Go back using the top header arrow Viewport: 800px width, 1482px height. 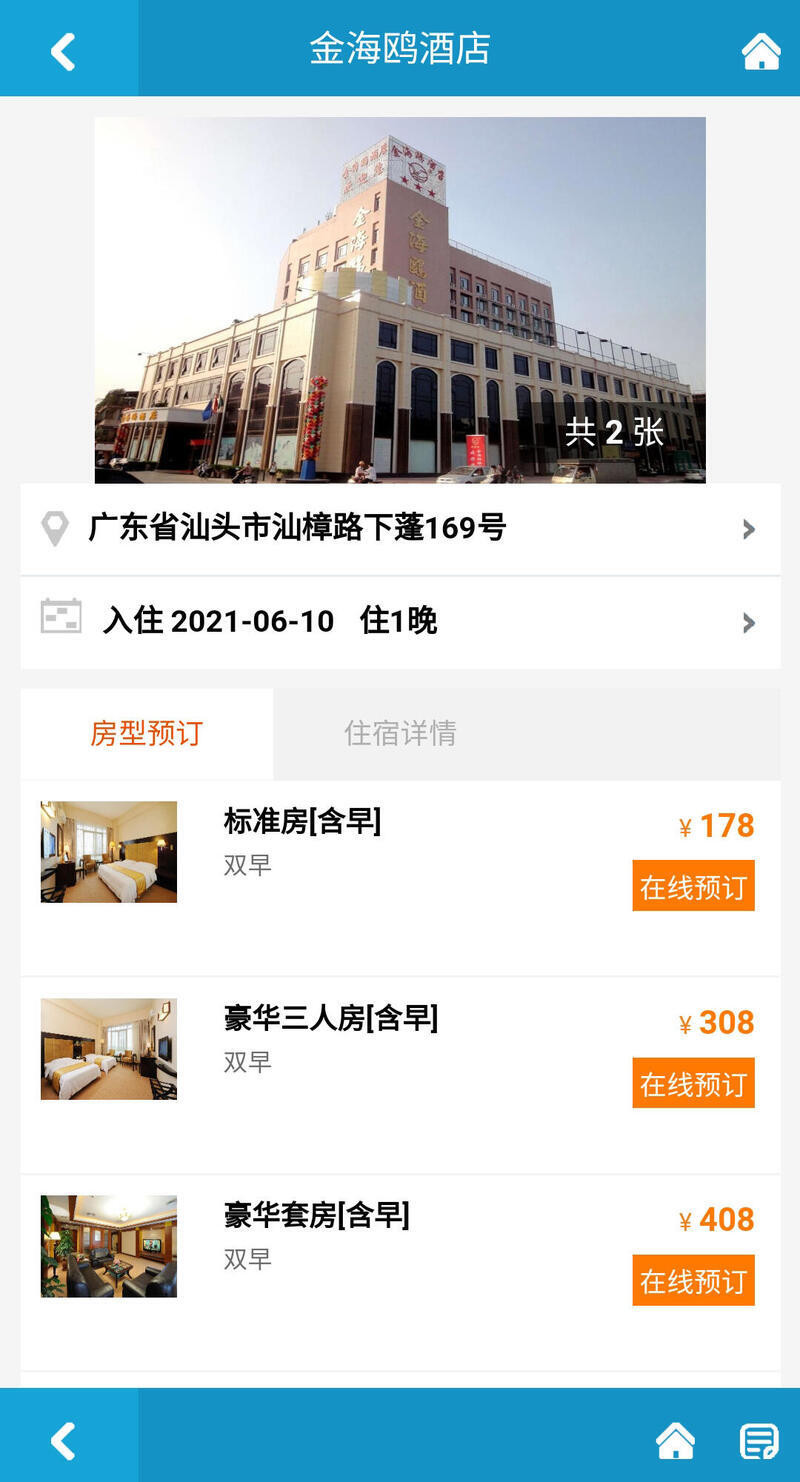tap(64, 50)
